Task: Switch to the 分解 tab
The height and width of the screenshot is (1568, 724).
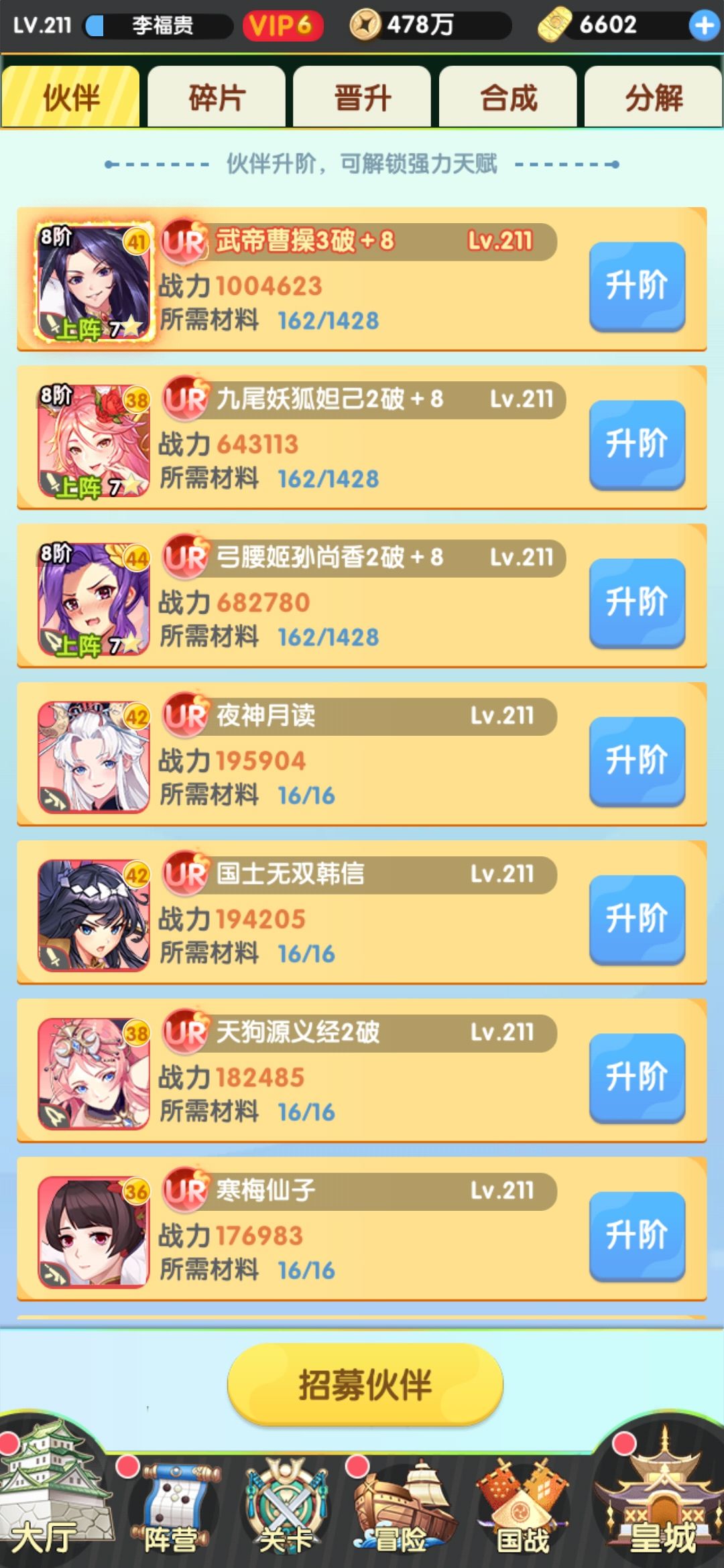Action: (x=652, y=96)
